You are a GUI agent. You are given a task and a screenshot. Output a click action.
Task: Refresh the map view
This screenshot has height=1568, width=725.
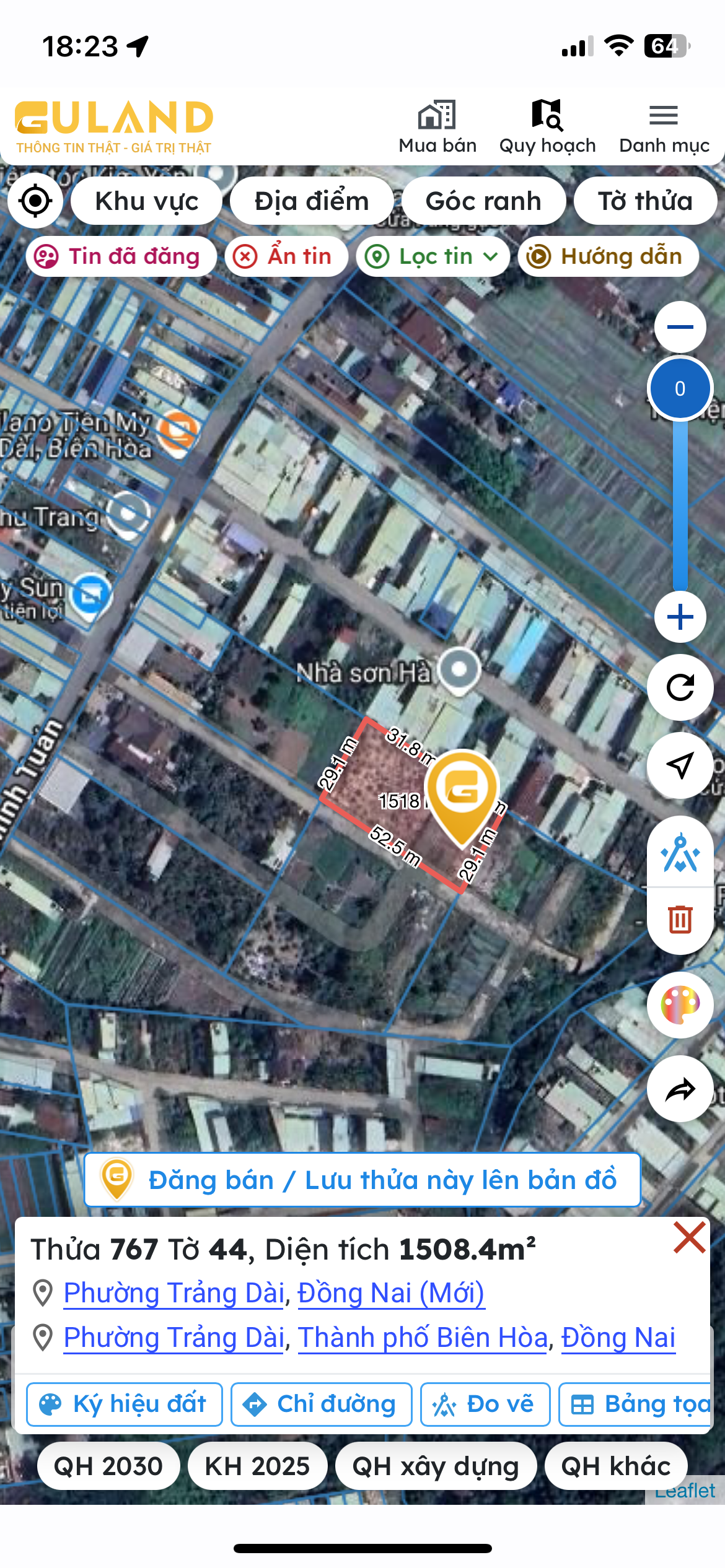click(680, 687)
